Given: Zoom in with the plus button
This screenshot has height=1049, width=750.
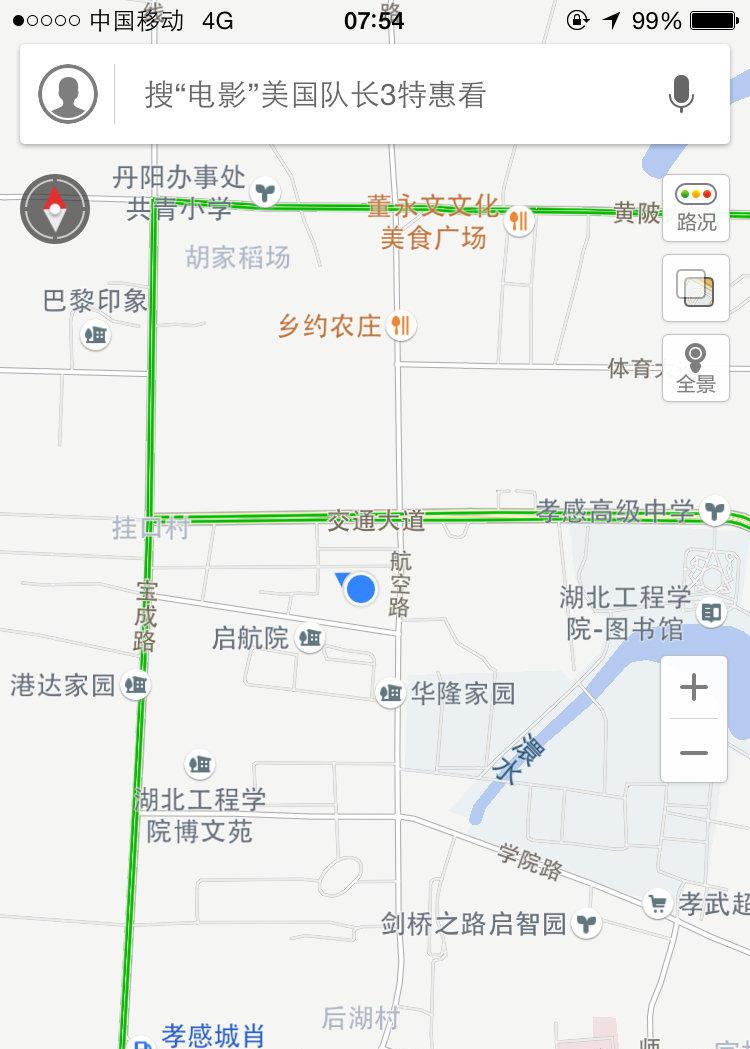Looking at the screenshot, I should point(694,687).
